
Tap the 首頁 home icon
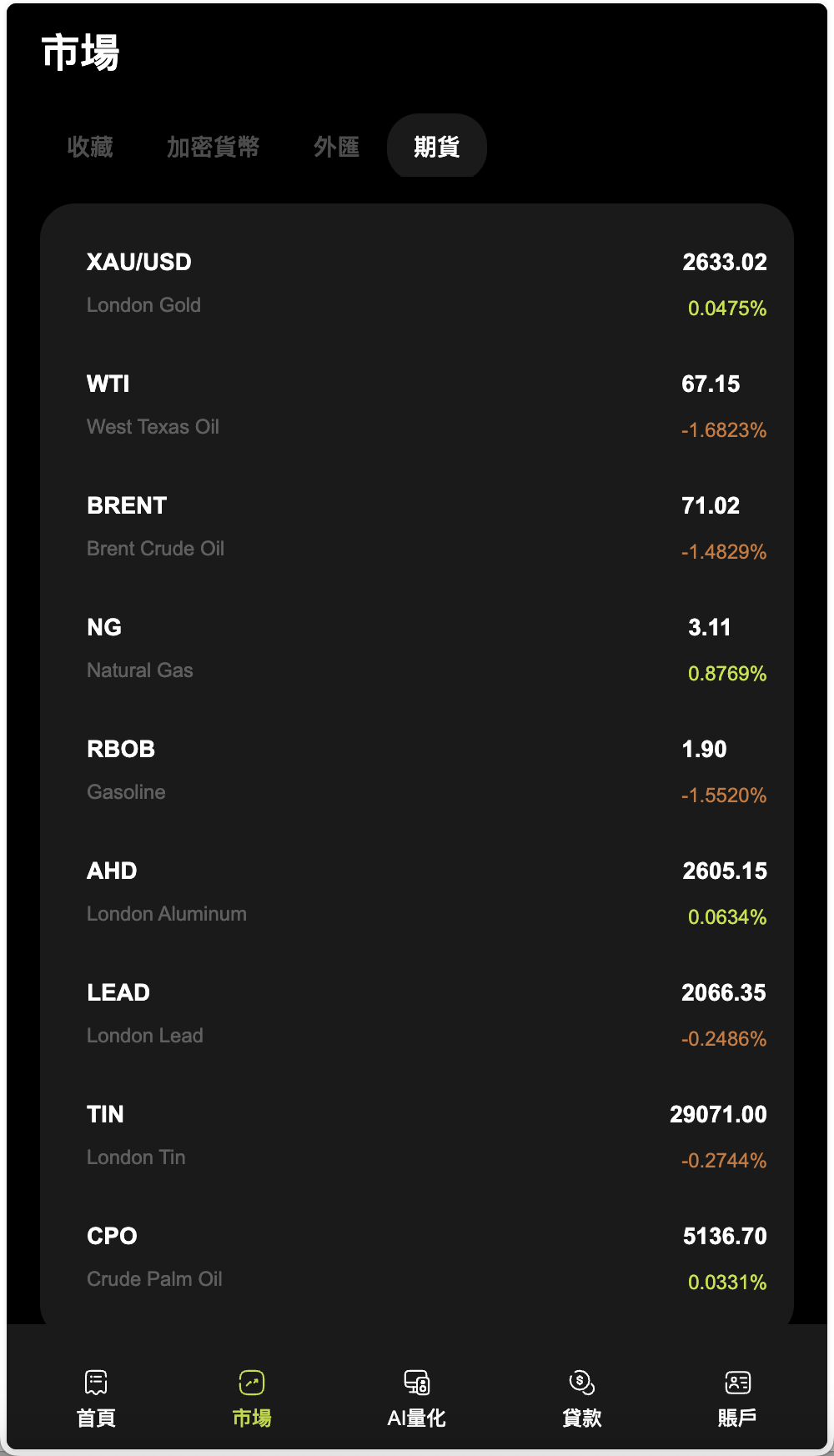click(96, 1382)
